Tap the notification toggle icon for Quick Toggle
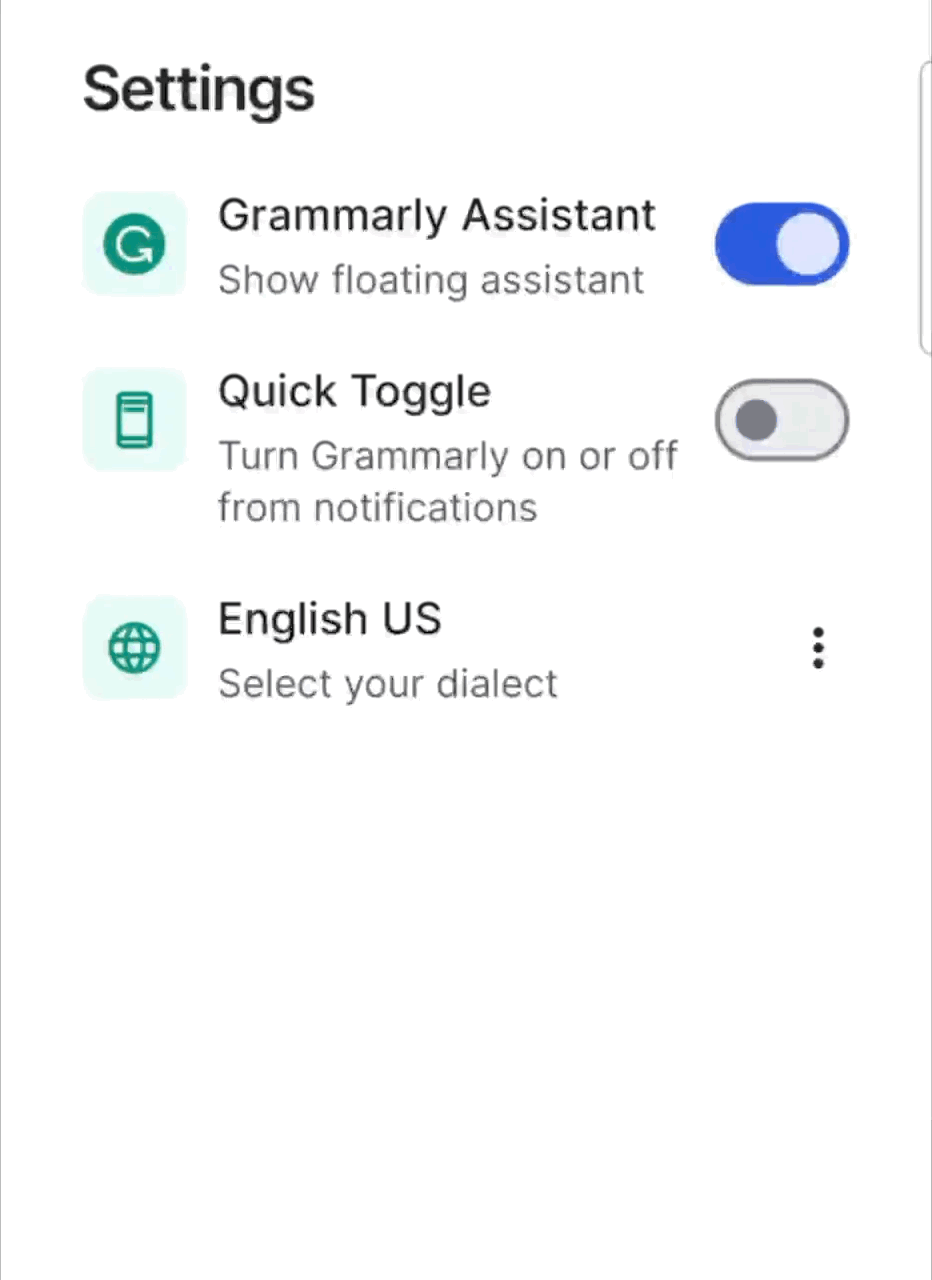The image size is (932, 1280). [x=134, y=419]
